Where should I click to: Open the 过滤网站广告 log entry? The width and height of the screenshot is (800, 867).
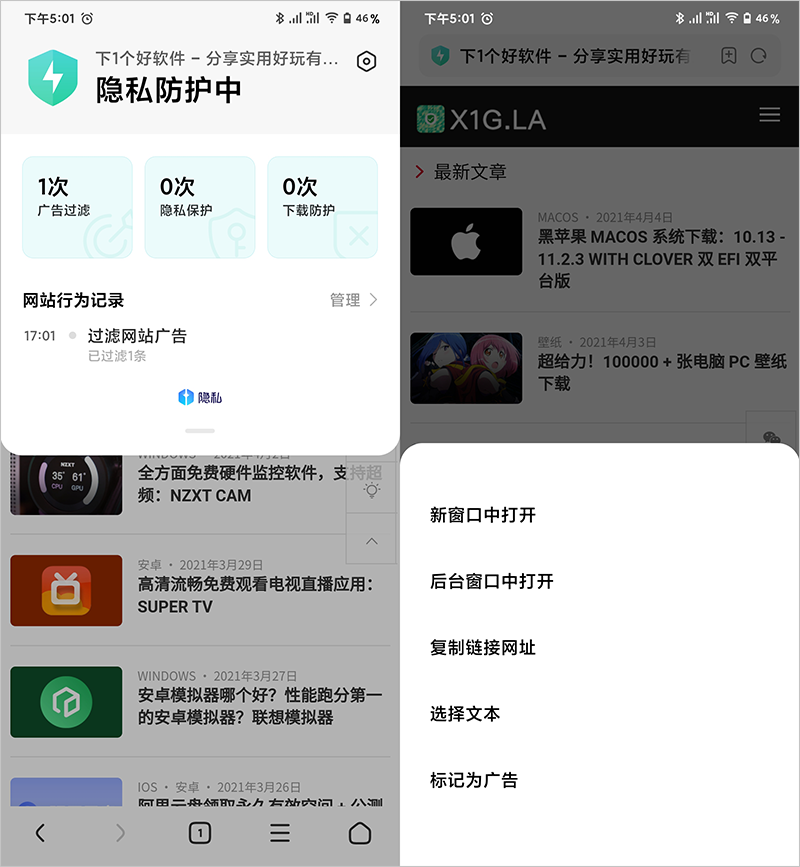(x=137, y=337)
